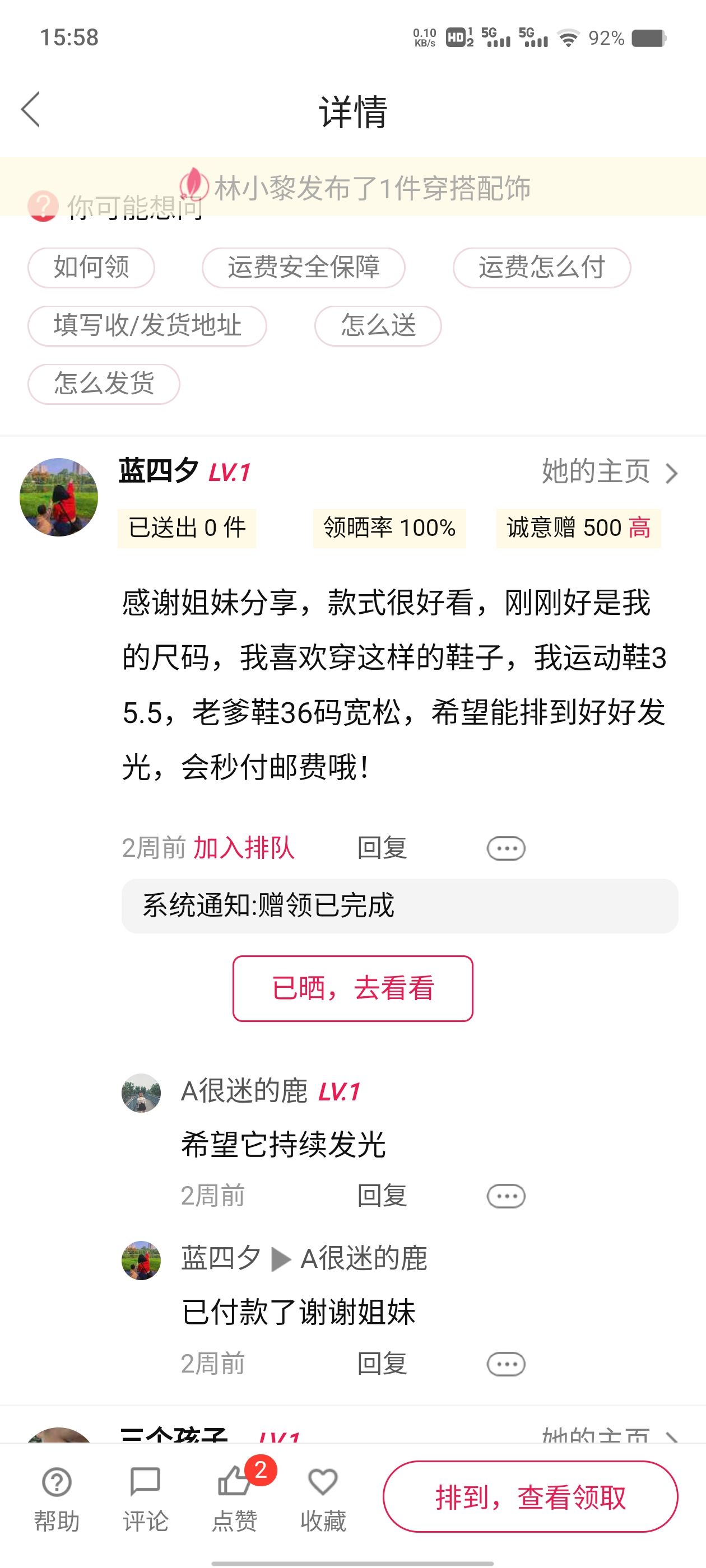Open more options on 蓝四夕's queue comment

click(x=505, y=848)
